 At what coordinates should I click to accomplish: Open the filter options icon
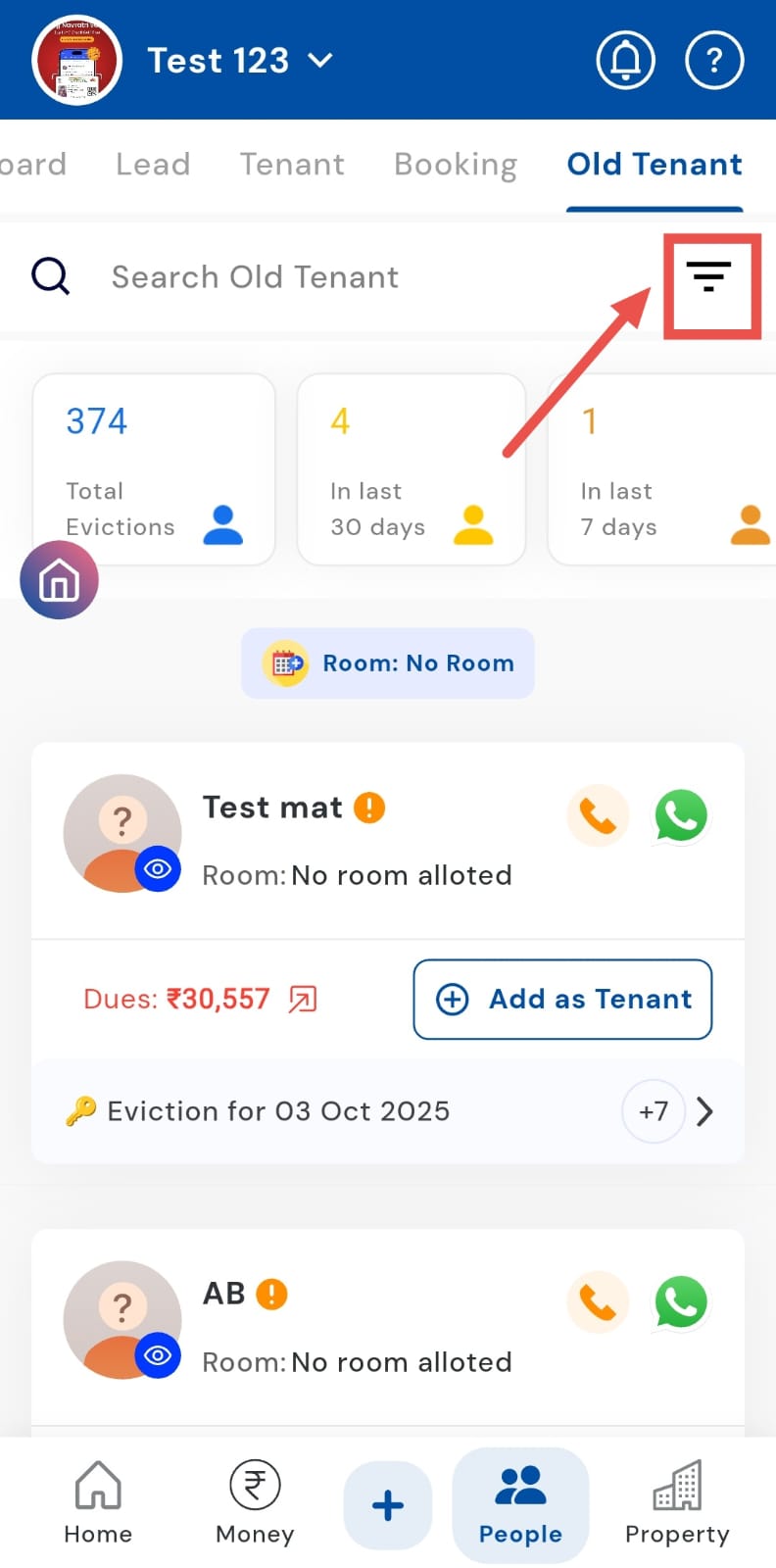click(x=709, y=277)
